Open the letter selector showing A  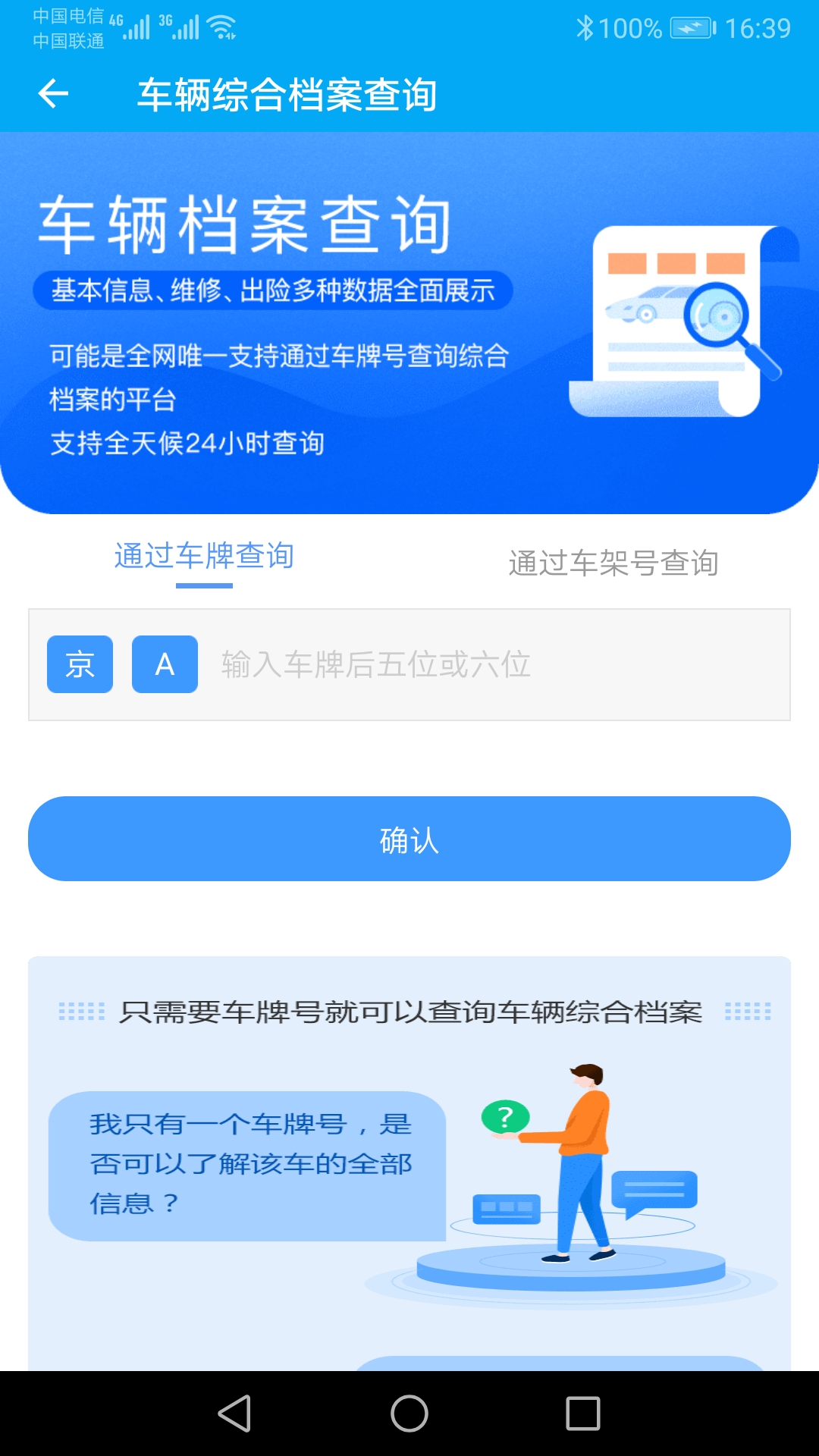click(x=165, y=664)
